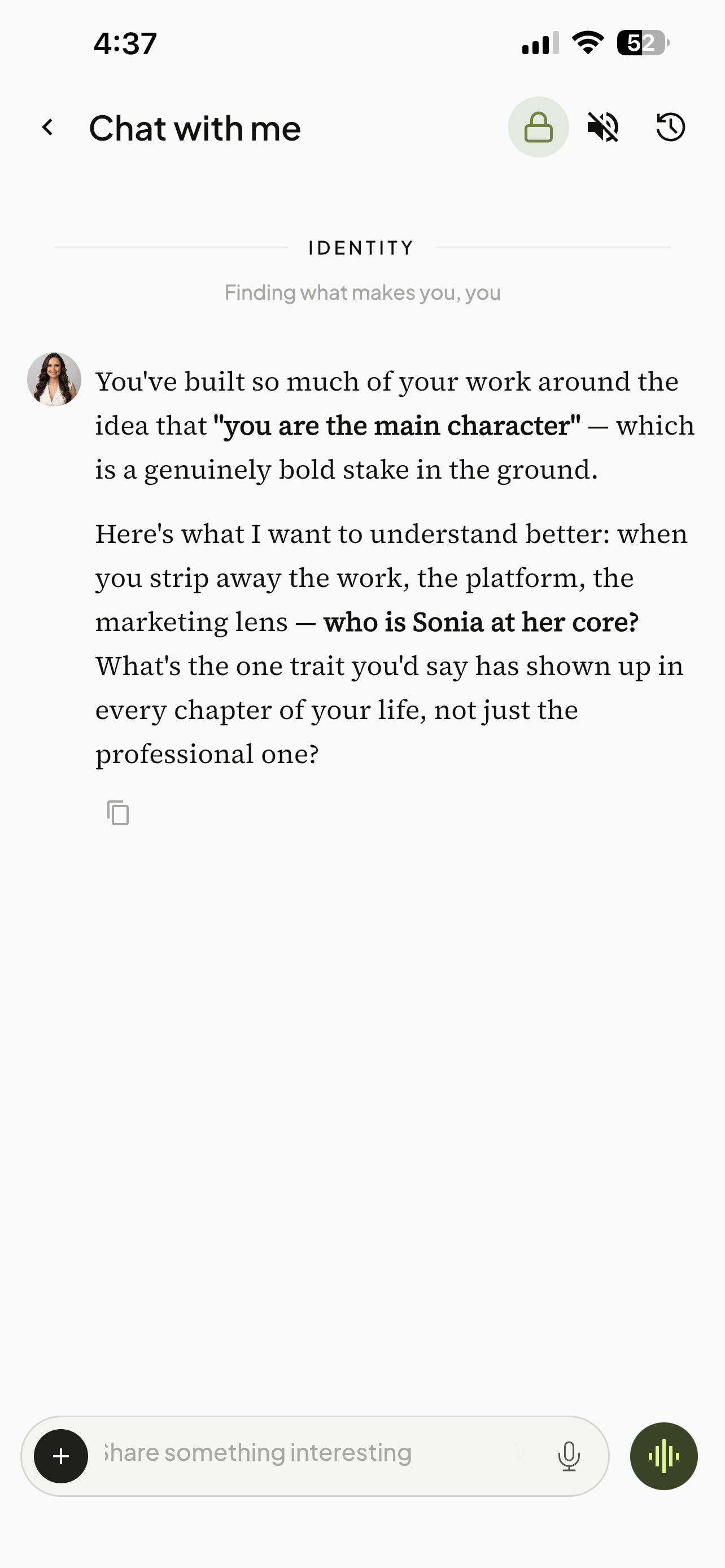Copy the message about Sonia's core
The image size is (725, 1568).
(118, 813)
